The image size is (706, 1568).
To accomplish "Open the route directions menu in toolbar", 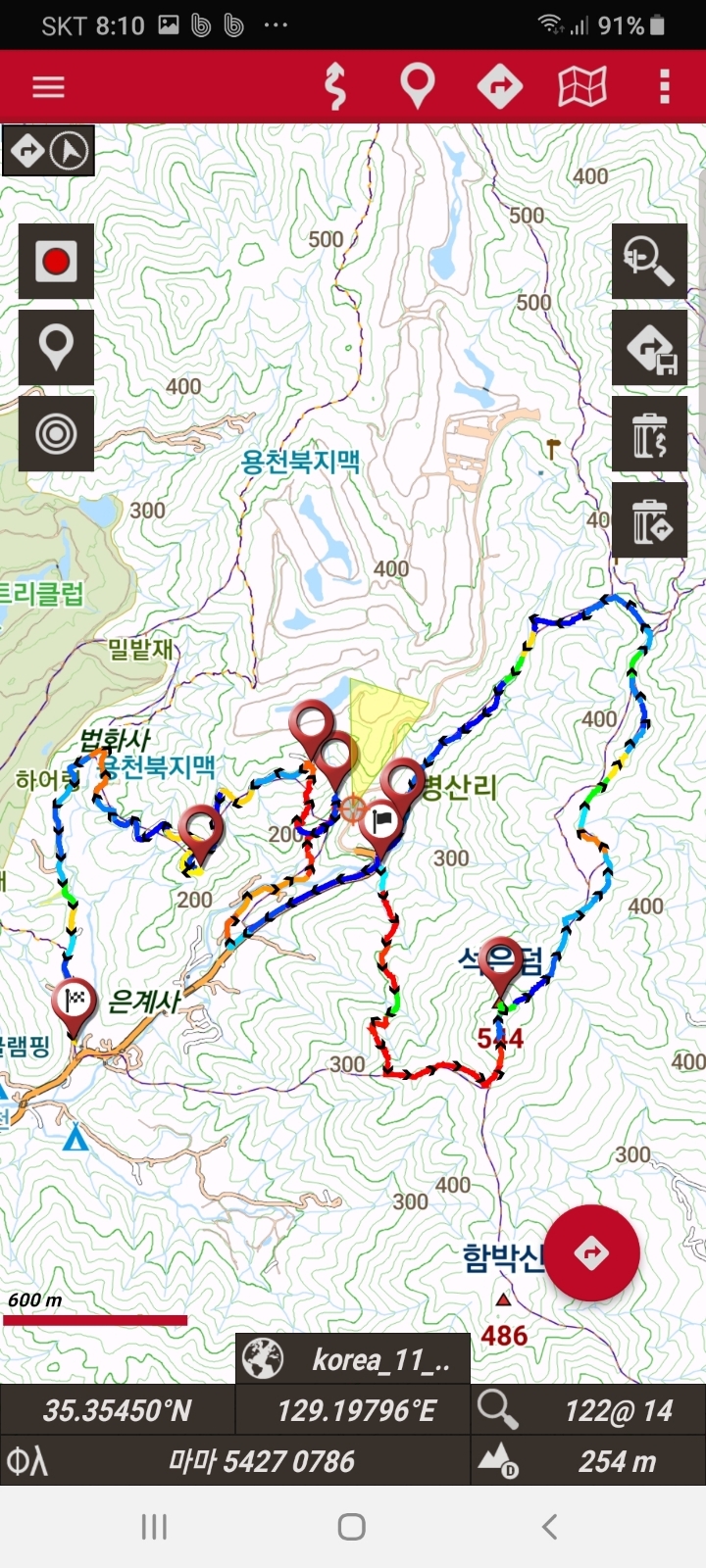I will point(499,86).
